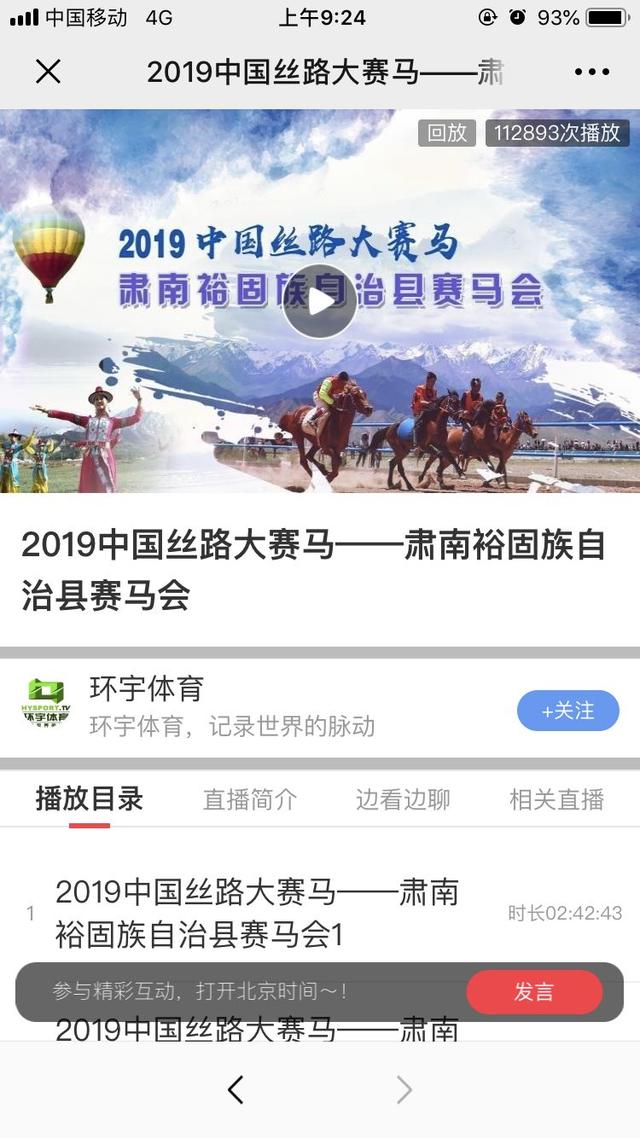Tap the red 发言 button
640x1138 pixels.
(534, 992)
